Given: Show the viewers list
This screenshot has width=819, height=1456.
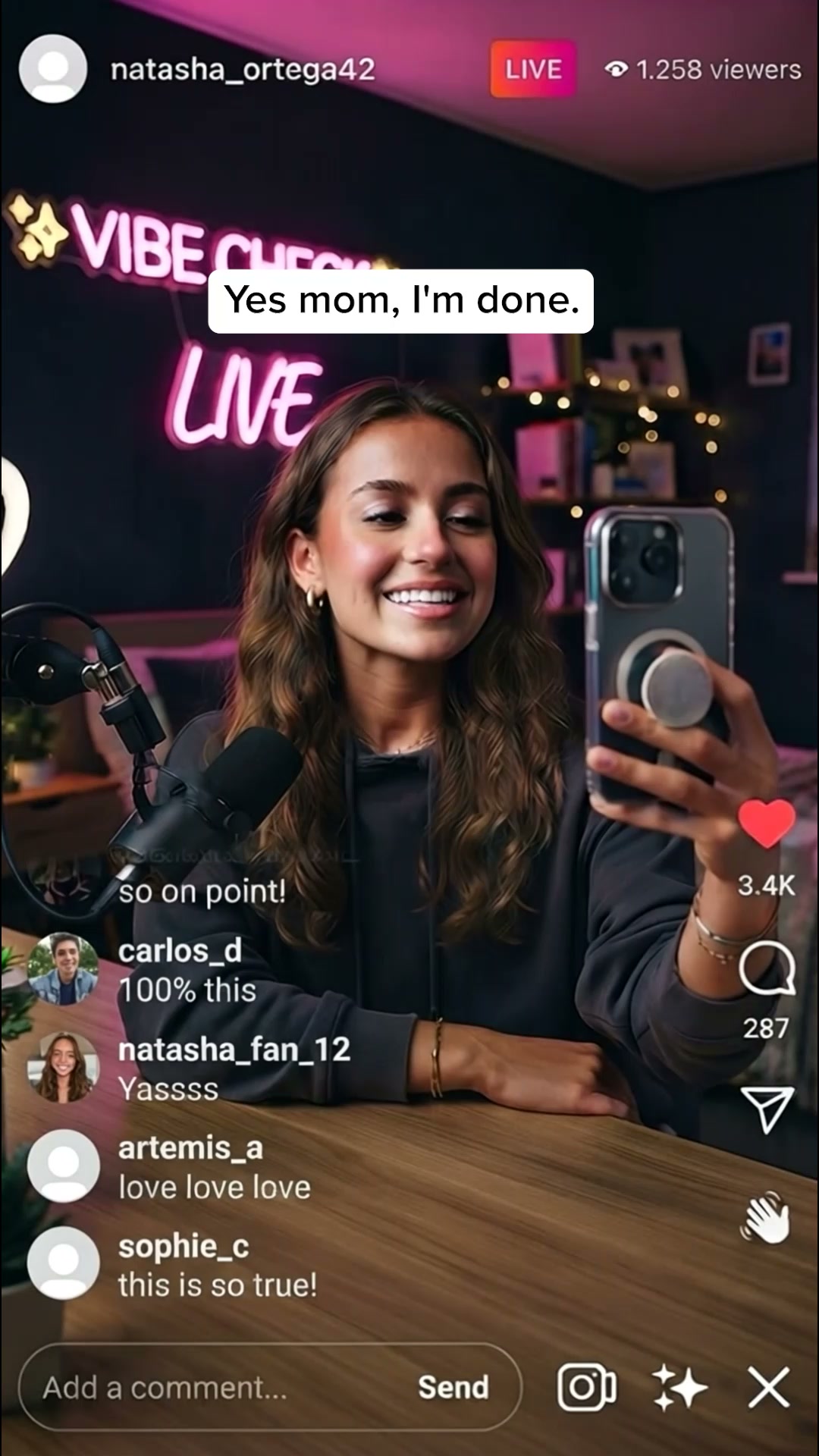Looking at the screenshot, I should click(x=702, y=70).
